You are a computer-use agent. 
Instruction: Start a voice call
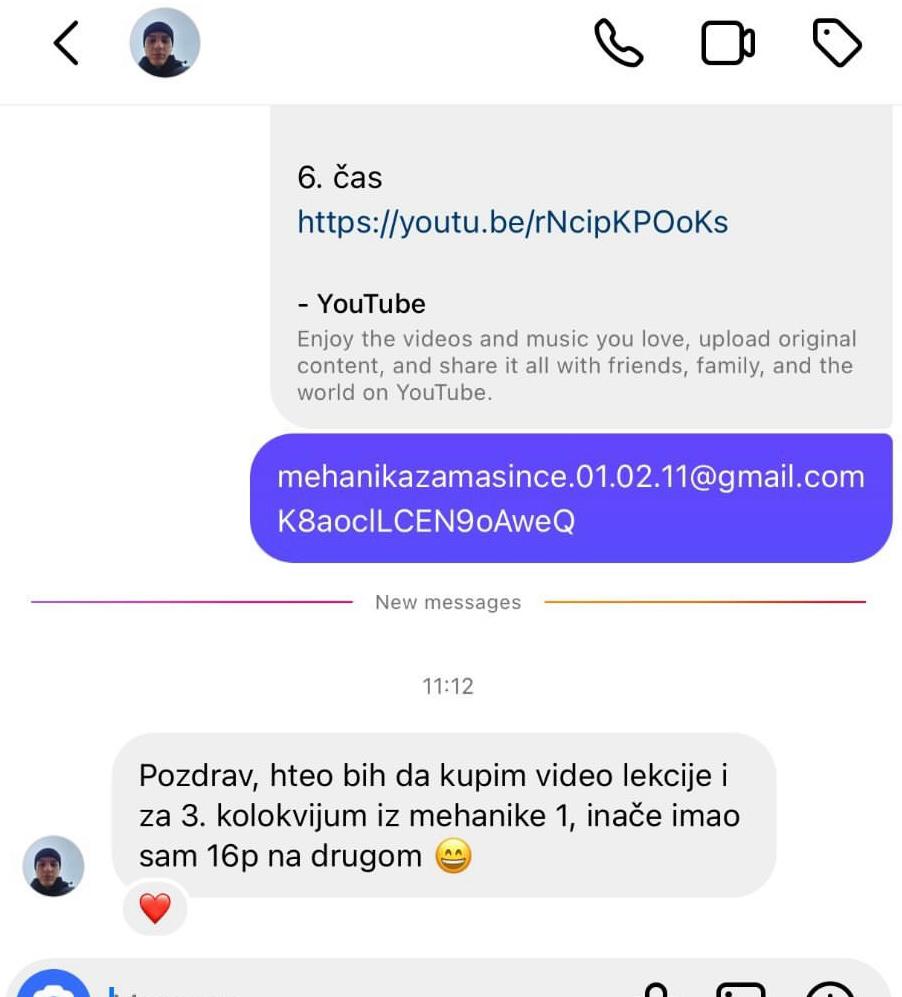point(618,44)
